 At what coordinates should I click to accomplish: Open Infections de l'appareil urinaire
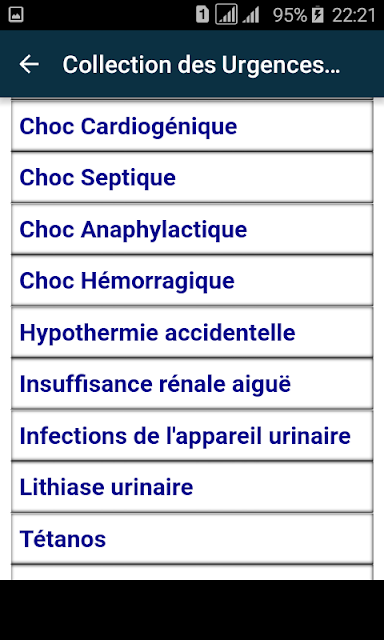(192, 436)
